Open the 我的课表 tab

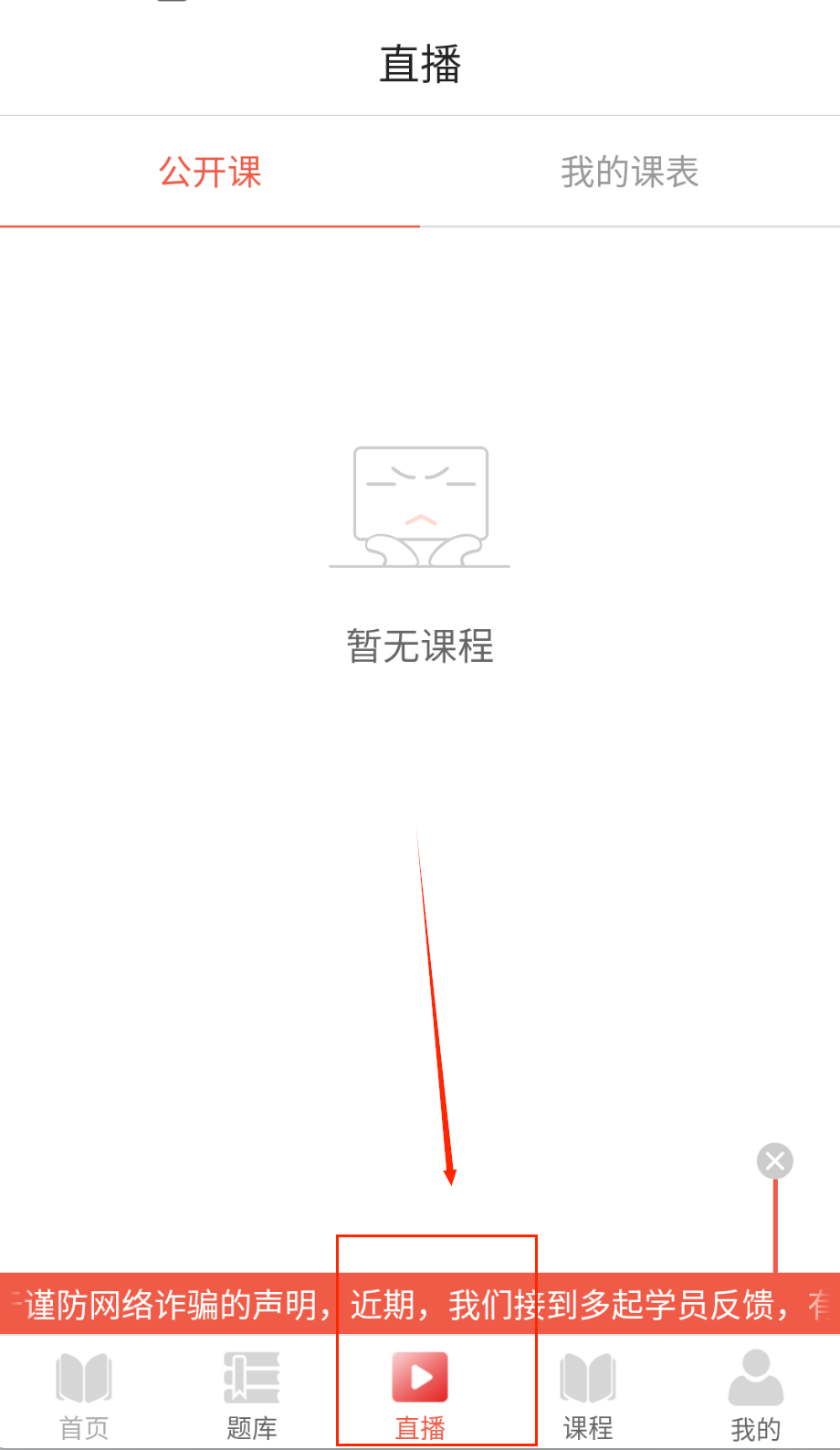pos(629,172)
